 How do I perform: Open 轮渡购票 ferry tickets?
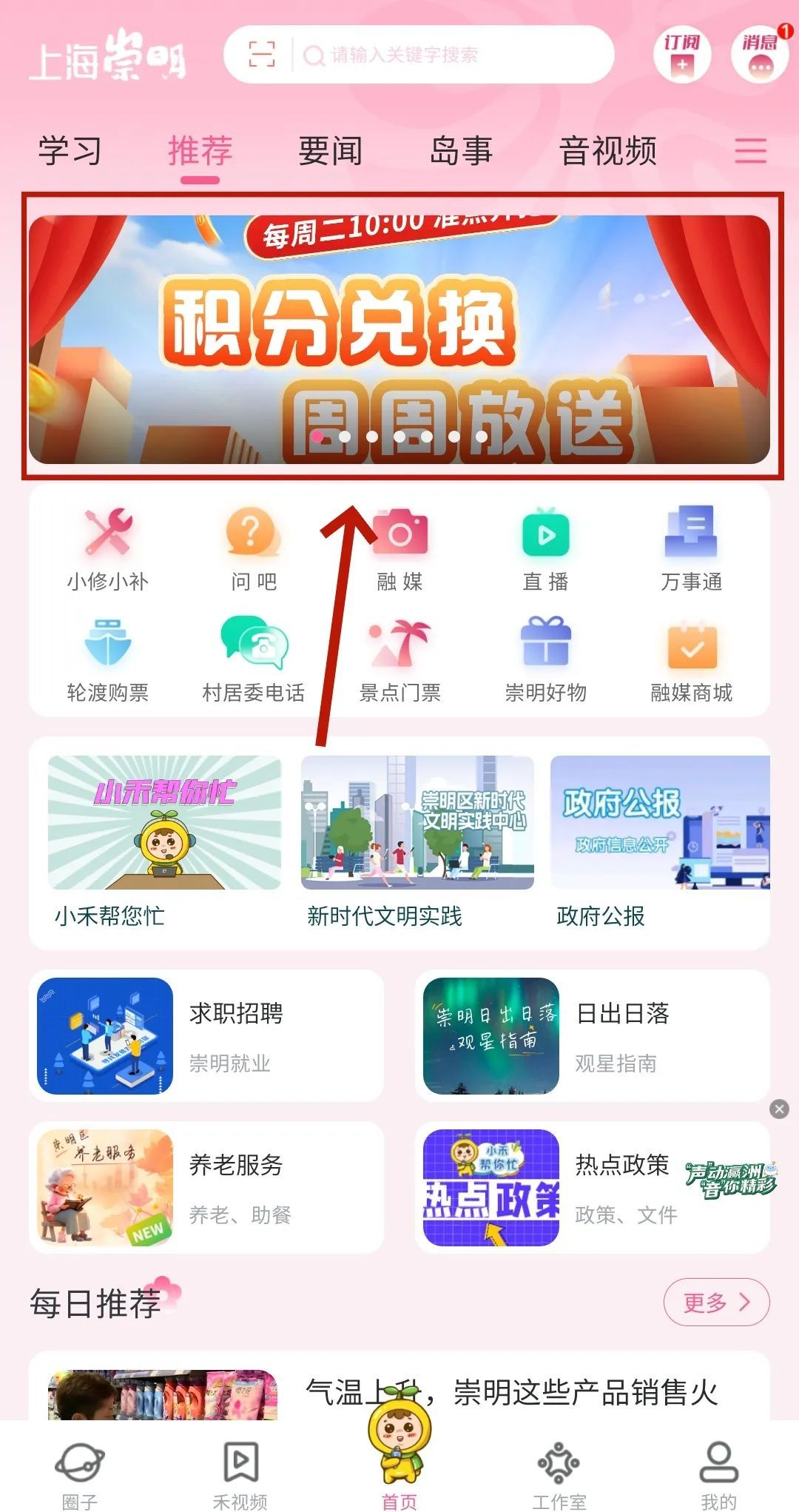[x=108, y=659]
